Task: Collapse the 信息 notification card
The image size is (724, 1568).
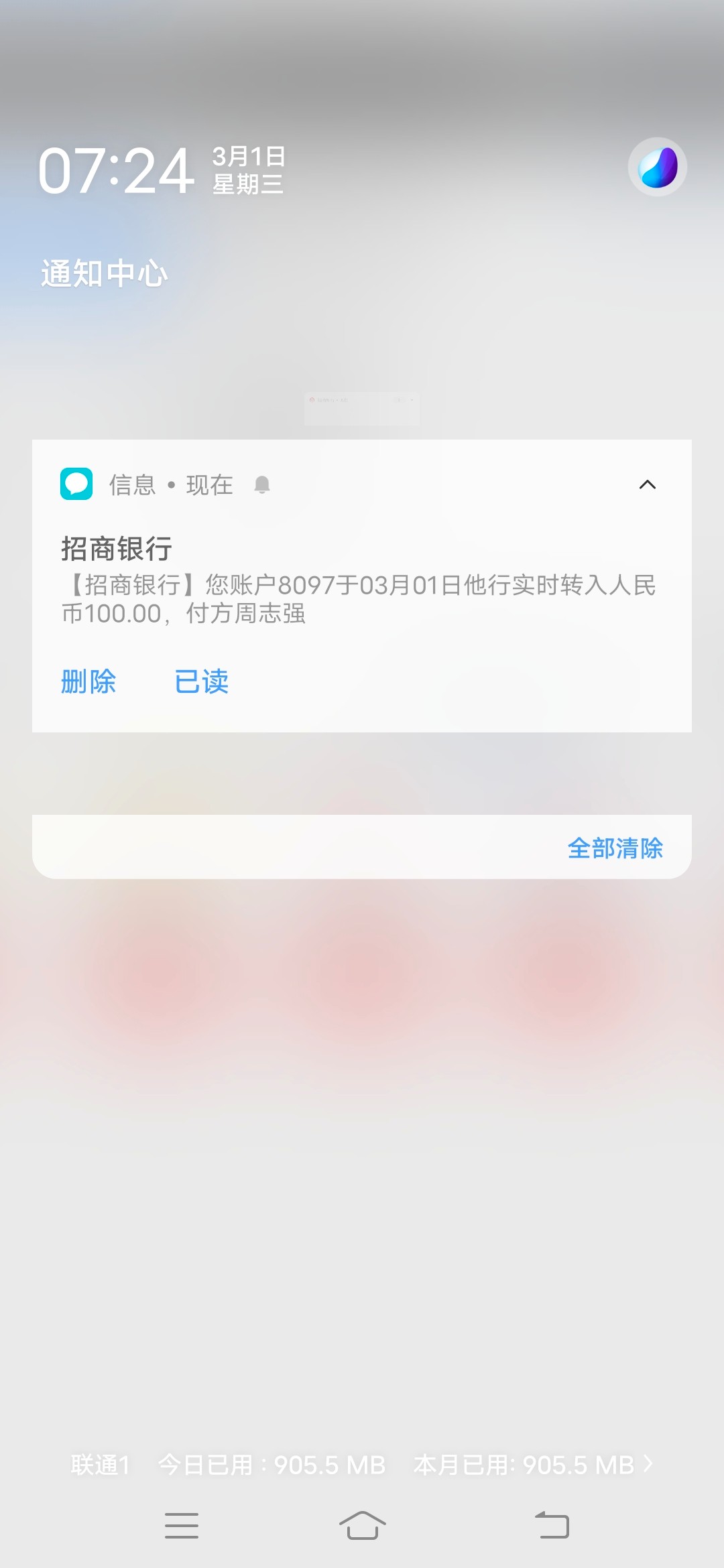Action: tap(647, 484)
